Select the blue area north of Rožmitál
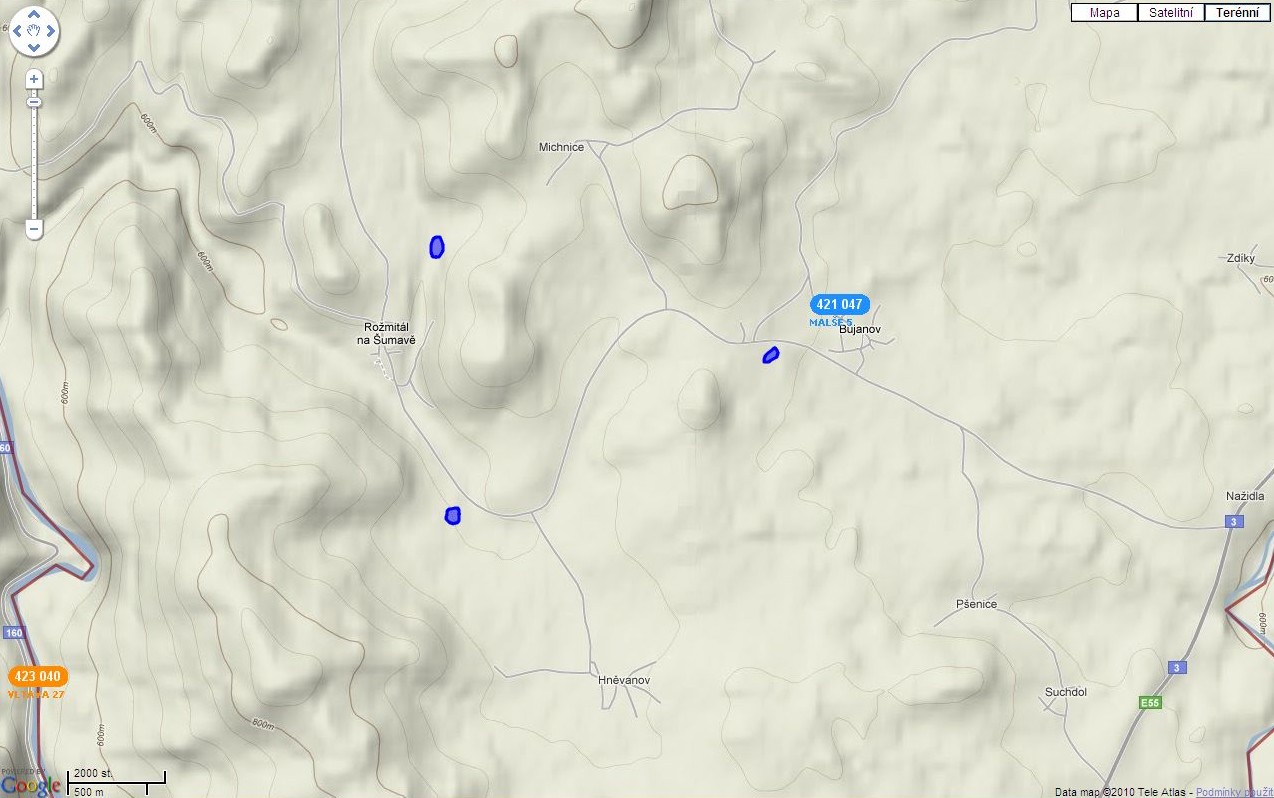Viewport: 1274px width, 798px height. 437,246
